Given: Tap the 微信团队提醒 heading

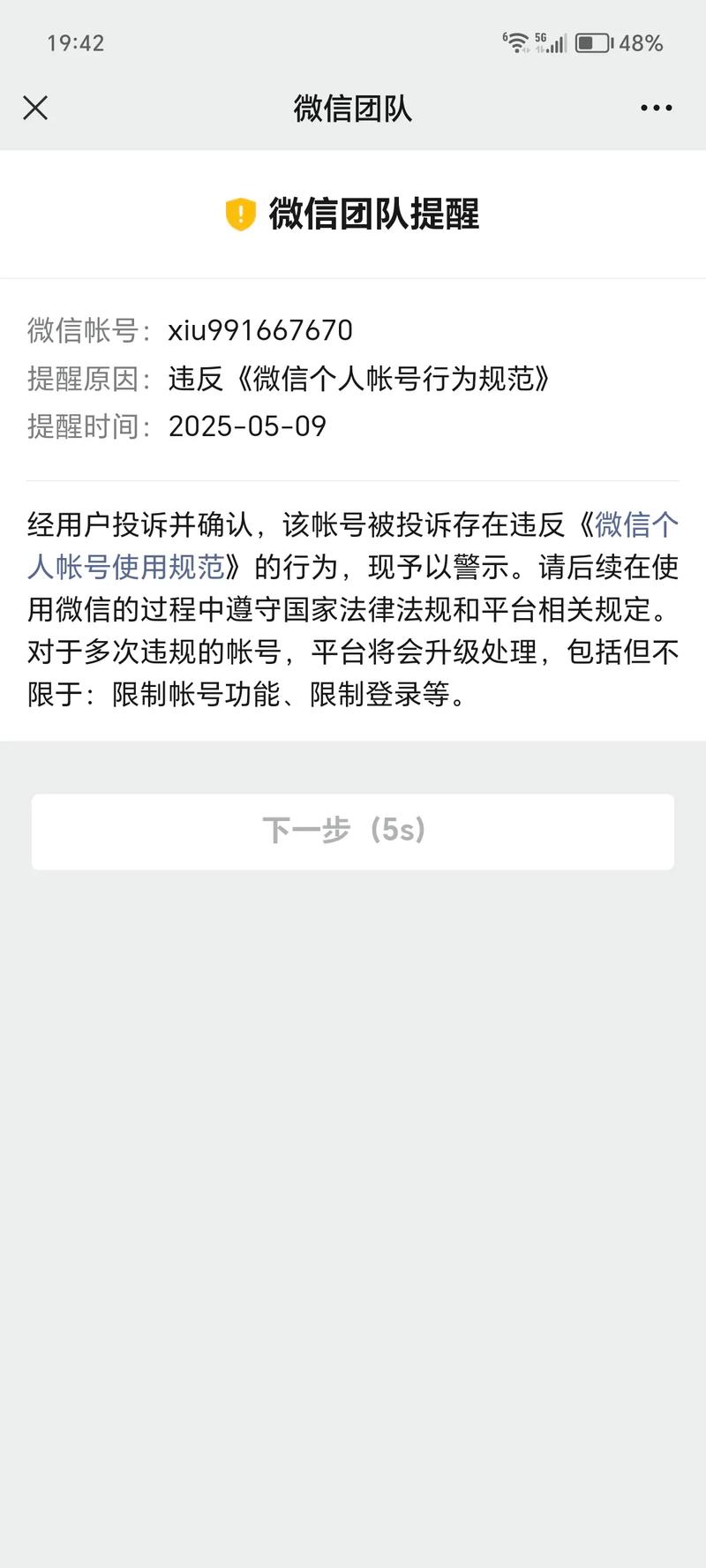Looking at the screenshot, I should pos(374,215).
